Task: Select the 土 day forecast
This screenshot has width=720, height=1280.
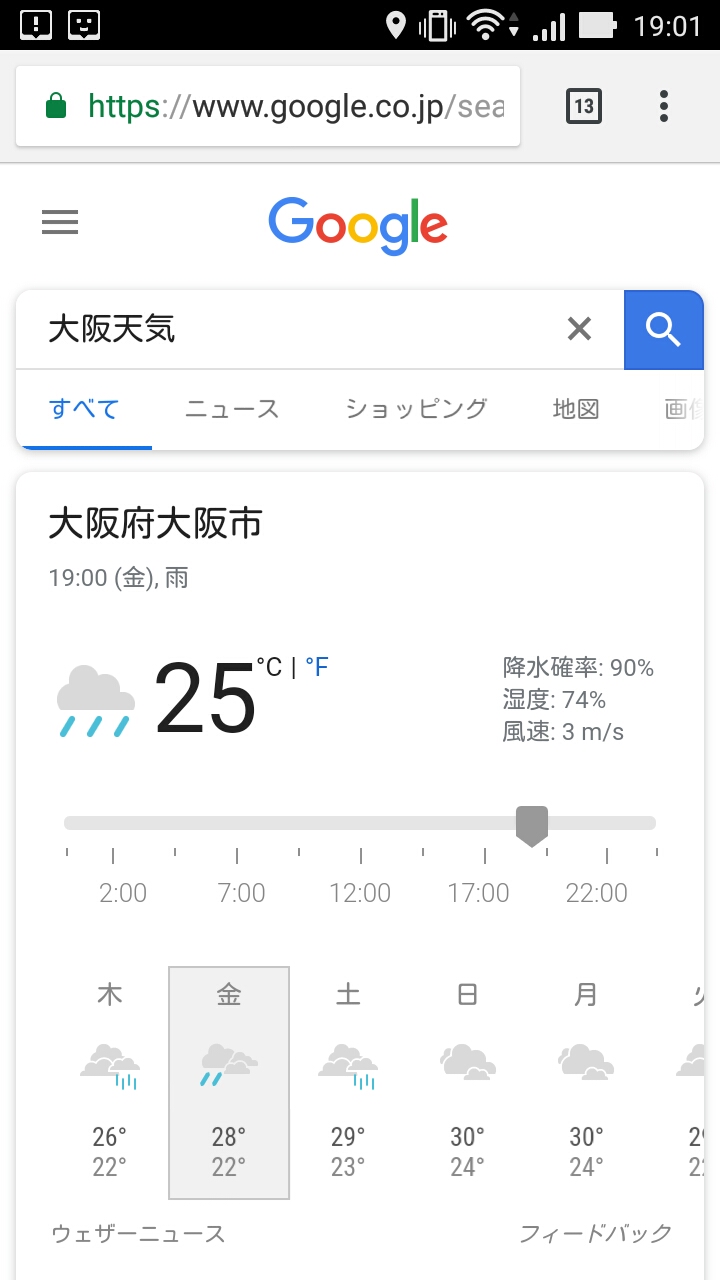Action: [348, 1082]
